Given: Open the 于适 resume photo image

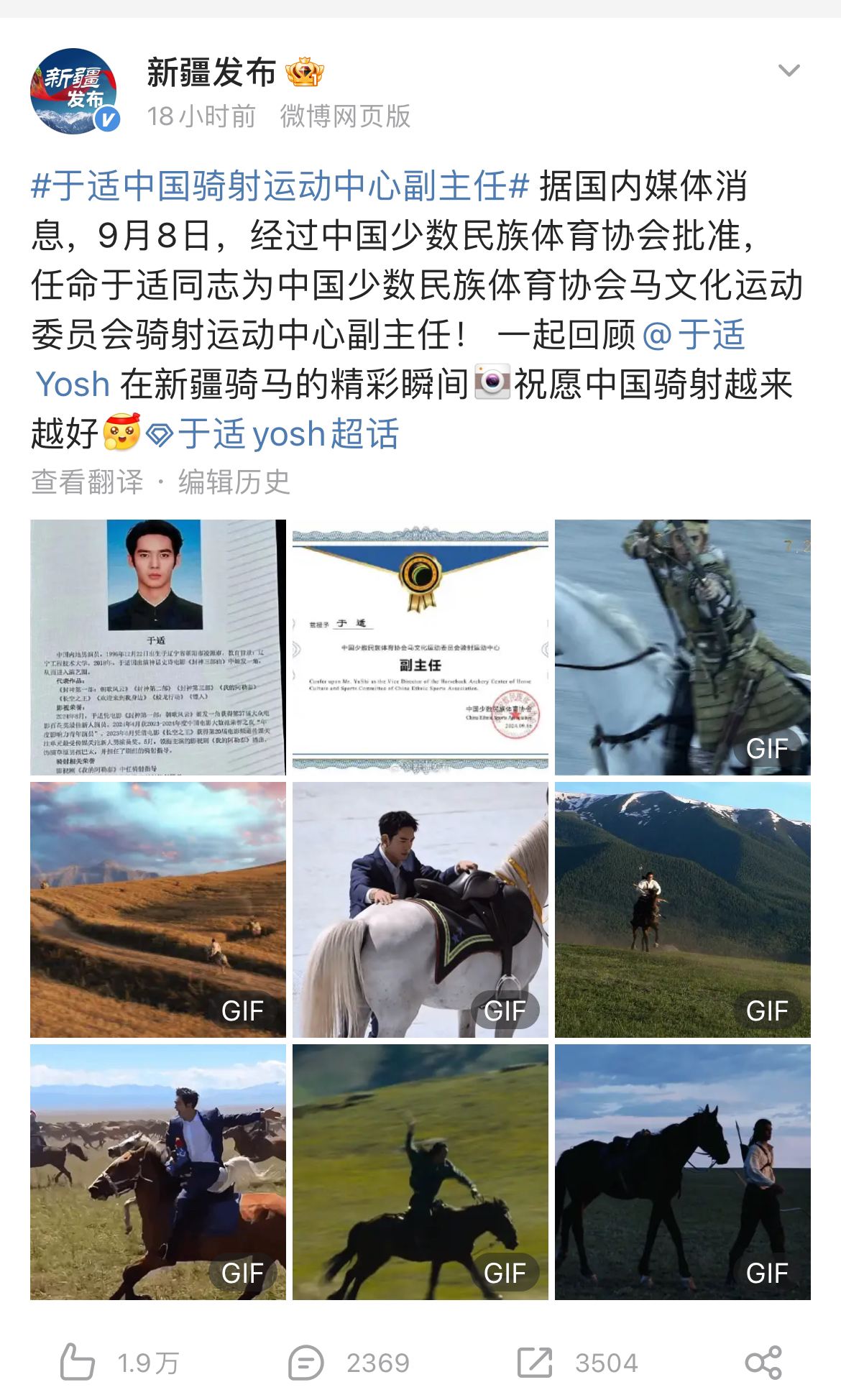Looking at the screenshot, I should click(158, 647).
